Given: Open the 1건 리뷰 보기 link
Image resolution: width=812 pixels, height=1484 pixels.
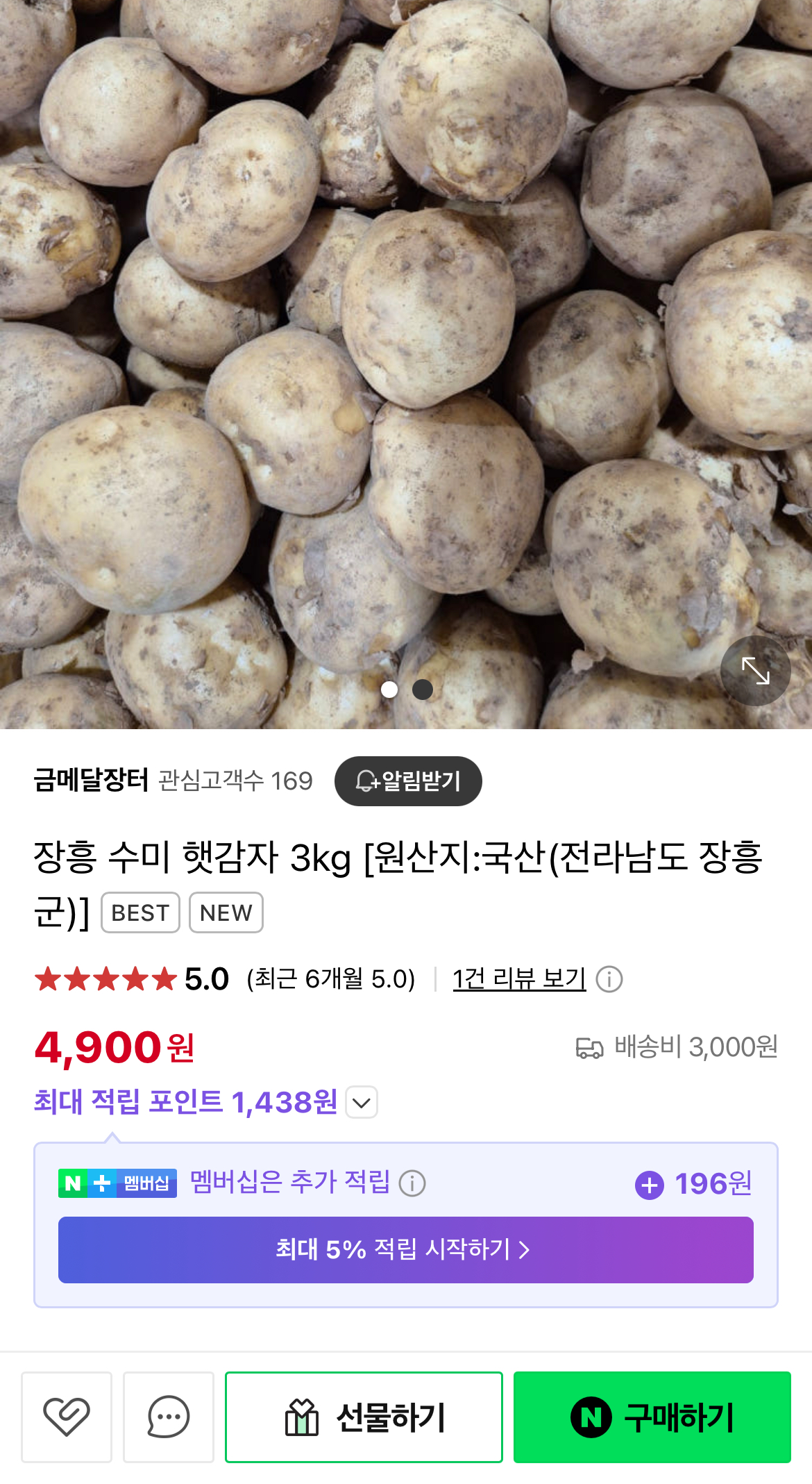Looking at the screenshot, I should point(519,979).
